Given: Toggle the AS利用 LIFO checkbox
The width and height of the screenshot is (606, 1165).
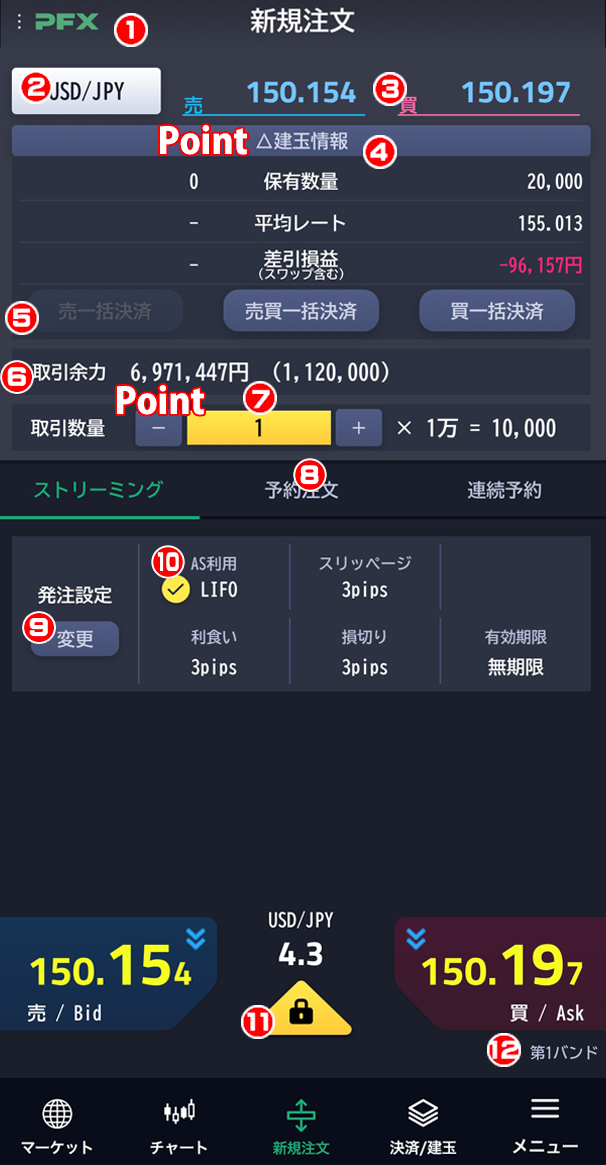Looking at the screenshot, I should 176,590.
